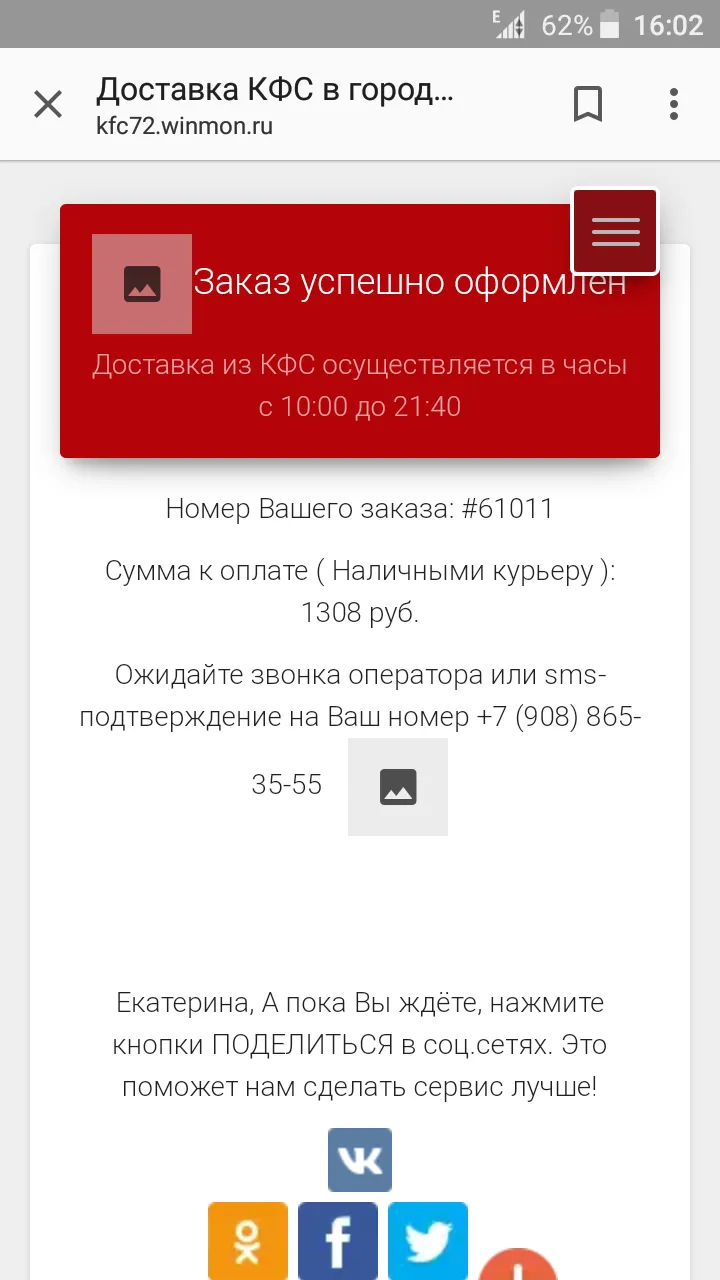Image resolution: width=720 pixels, height=1280 pixels.
Task: Open the browser overflow menu
Action: [x=674, y=104]
